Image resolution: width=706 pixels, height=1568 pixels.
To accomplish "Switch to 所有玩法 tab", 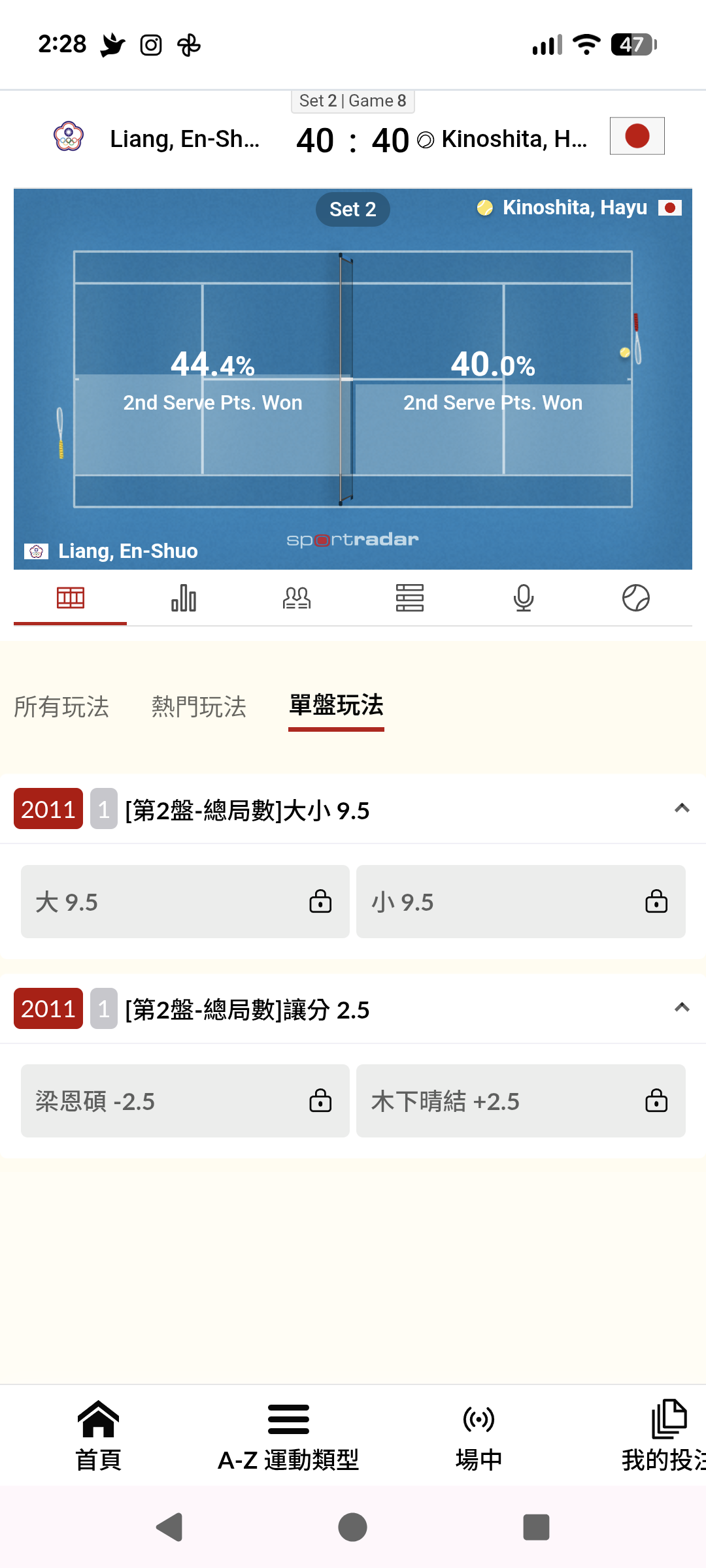I will (x=61, y=707).
